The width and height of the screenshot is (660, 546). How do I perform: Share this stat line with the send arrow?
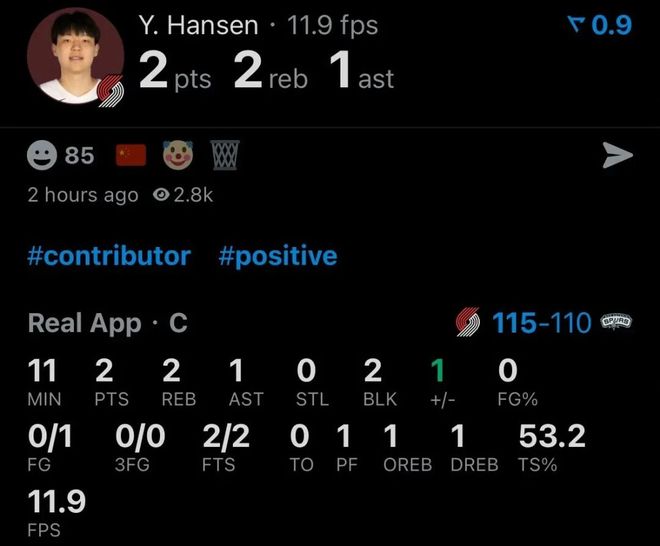(x=618, y=155)
